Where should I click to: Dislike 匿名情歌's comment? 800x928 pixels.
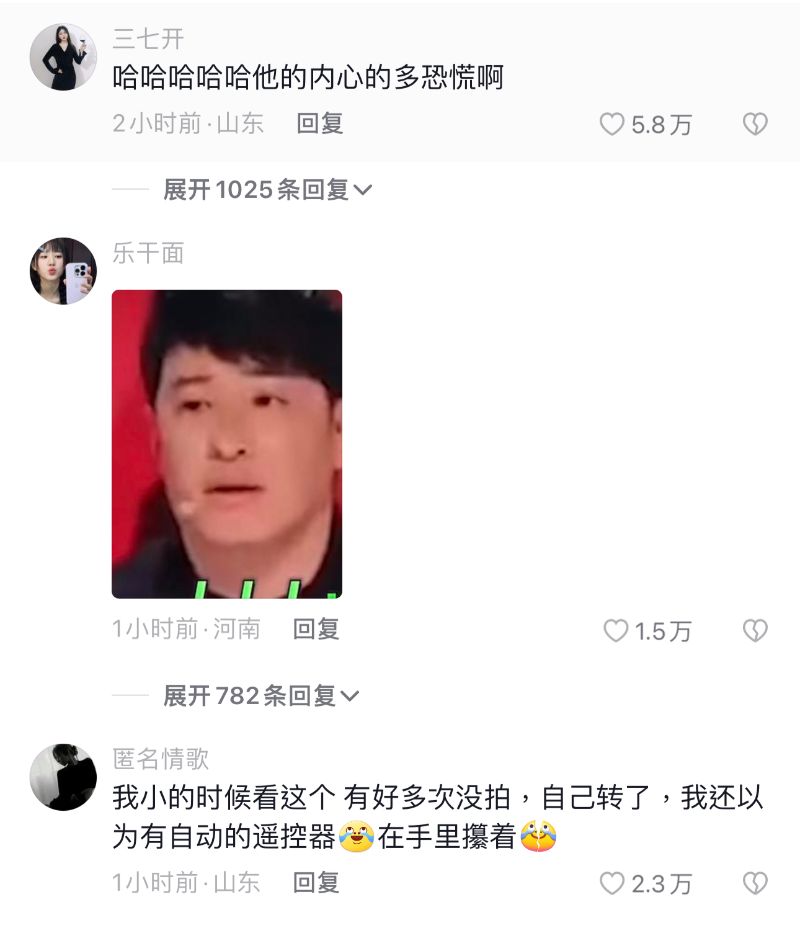754,884
